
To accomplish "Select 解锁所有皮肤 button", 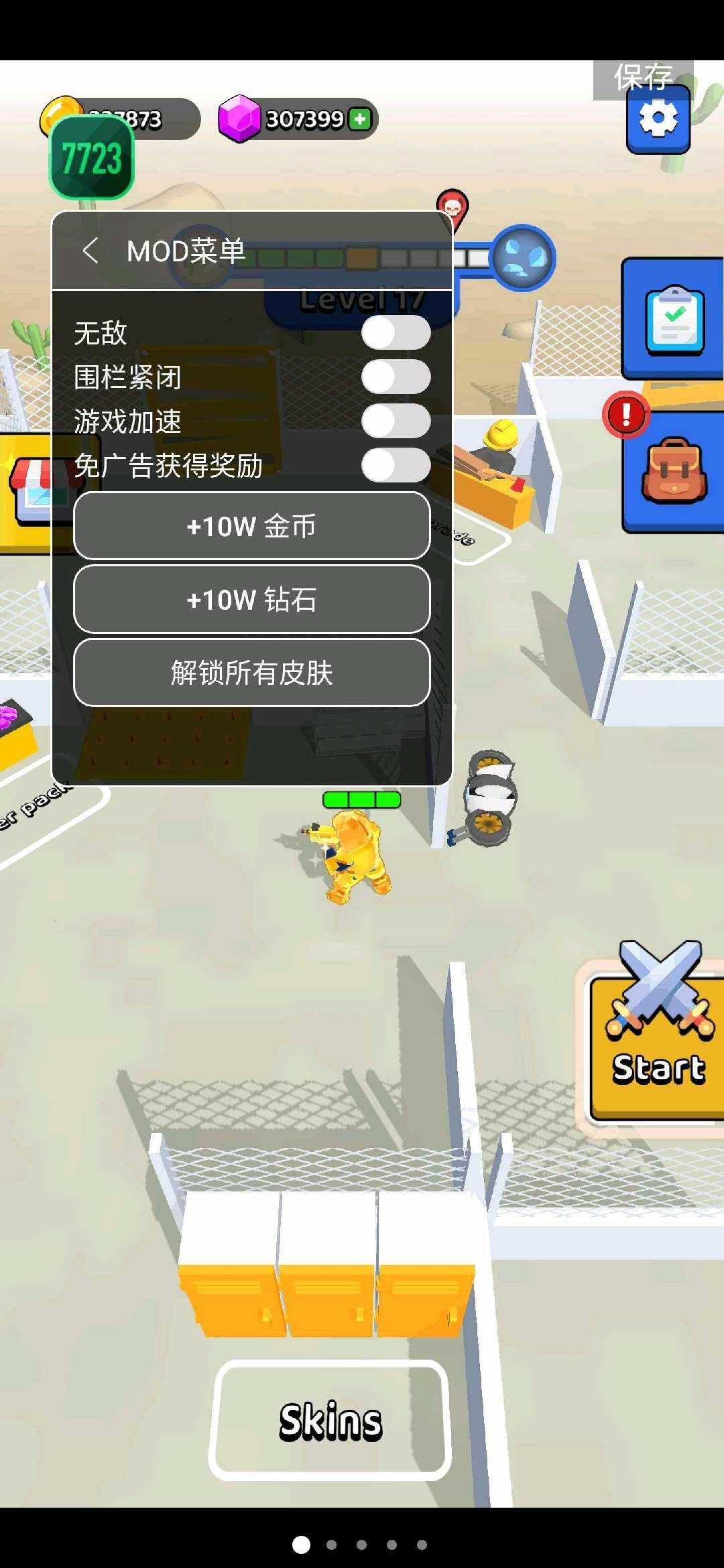I will [251, 672].
